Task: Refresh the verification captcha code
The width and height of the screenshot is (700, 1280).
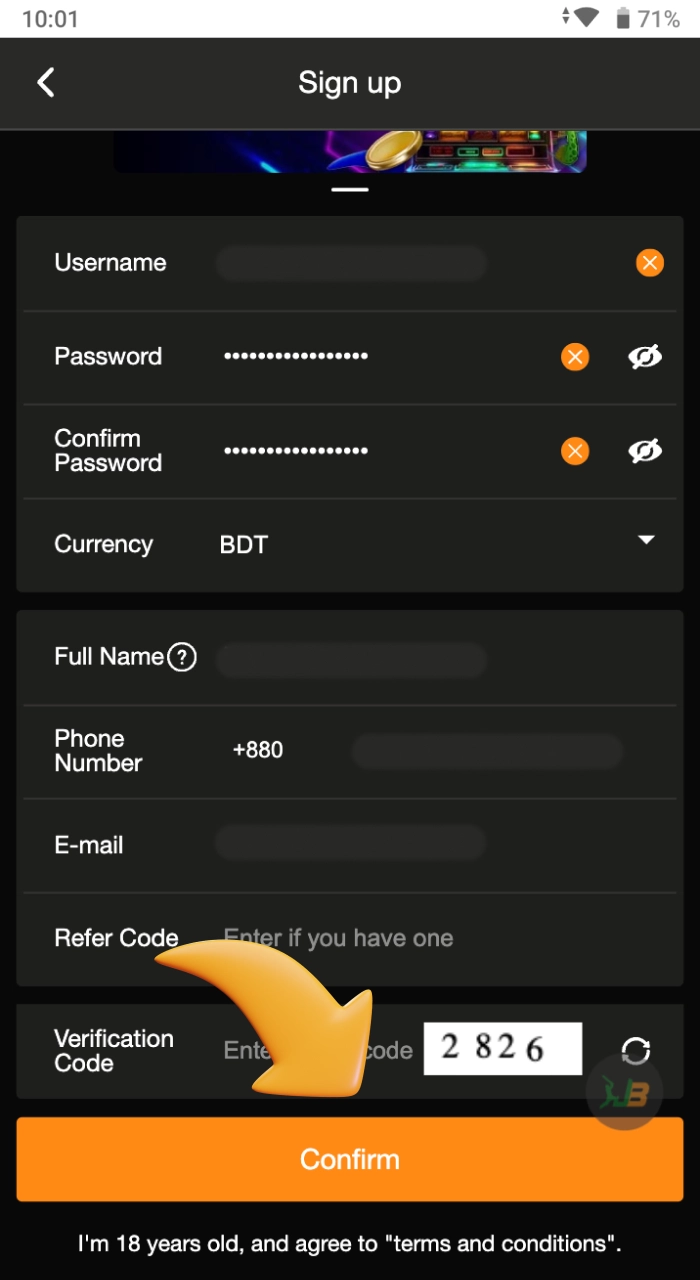Action: (x=636, y=1050)
